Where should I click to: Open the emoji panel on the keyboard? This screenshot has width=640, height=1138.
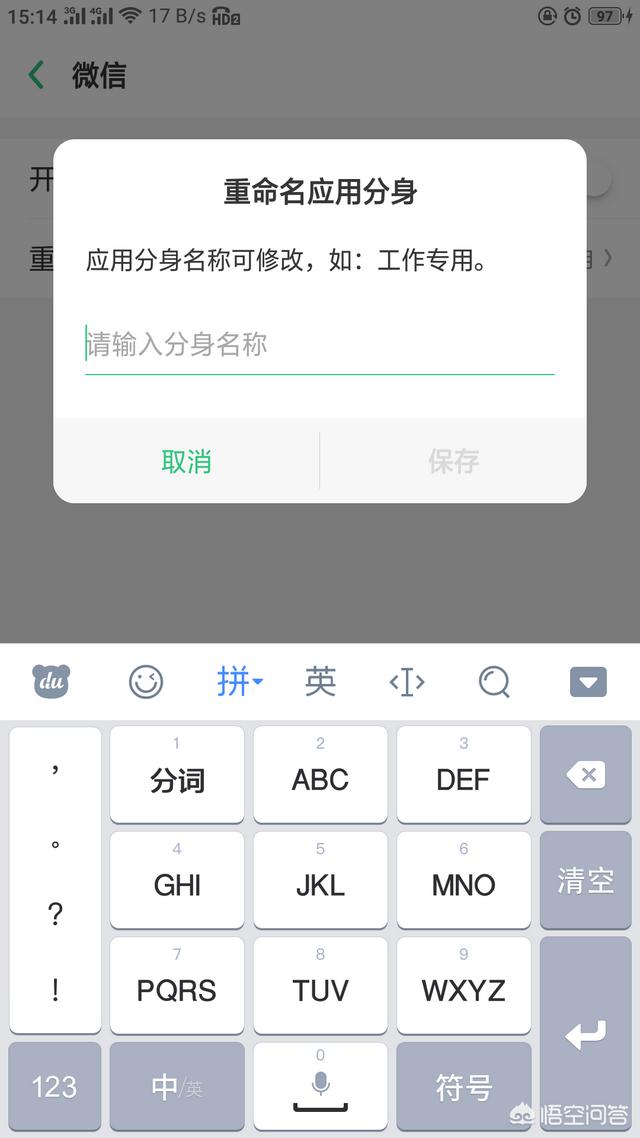(x=146, y=682)
